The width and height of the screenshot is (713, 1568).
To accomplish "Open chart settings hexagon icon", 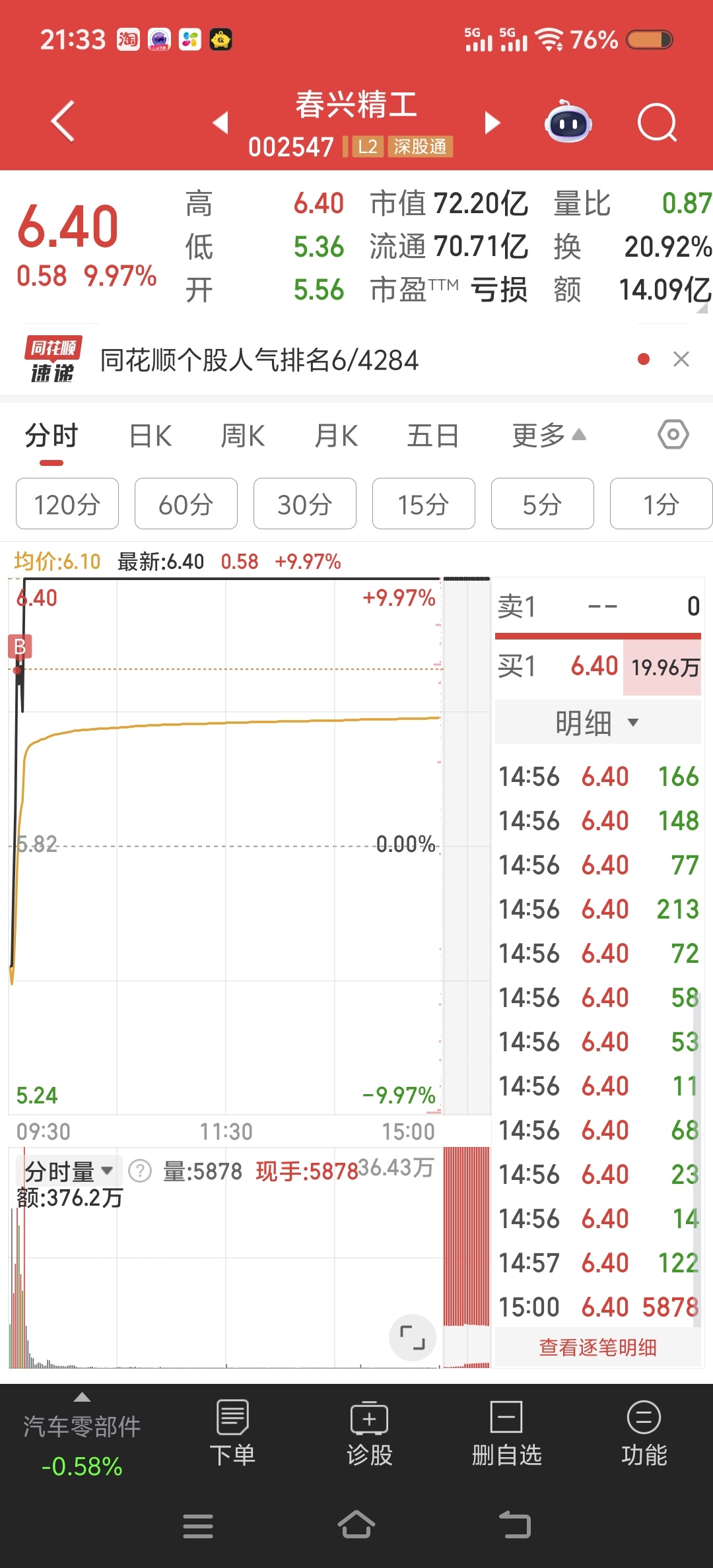I will [673, 435].
